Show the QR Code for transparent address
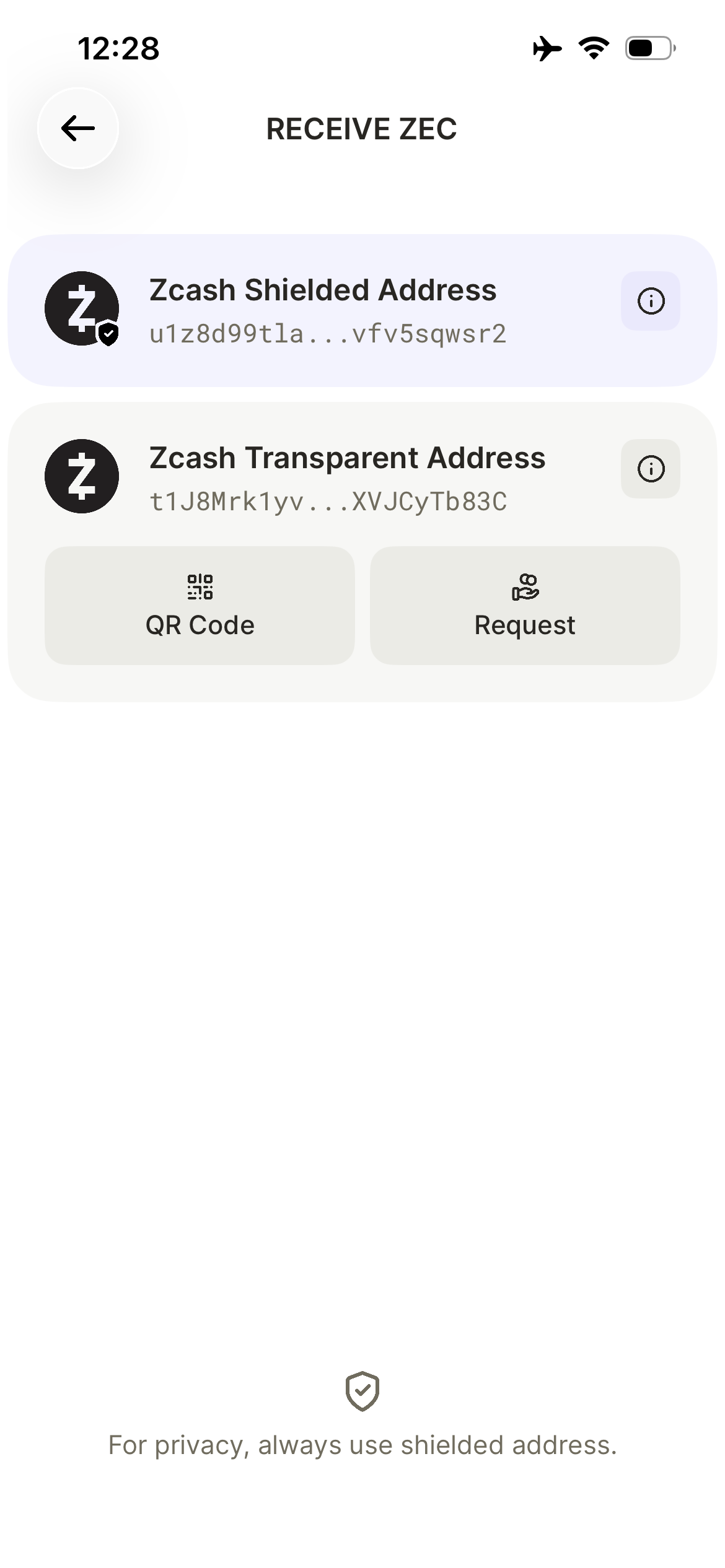The height and width of the screenshot is (1568, 725). click(x=200, y=606)
